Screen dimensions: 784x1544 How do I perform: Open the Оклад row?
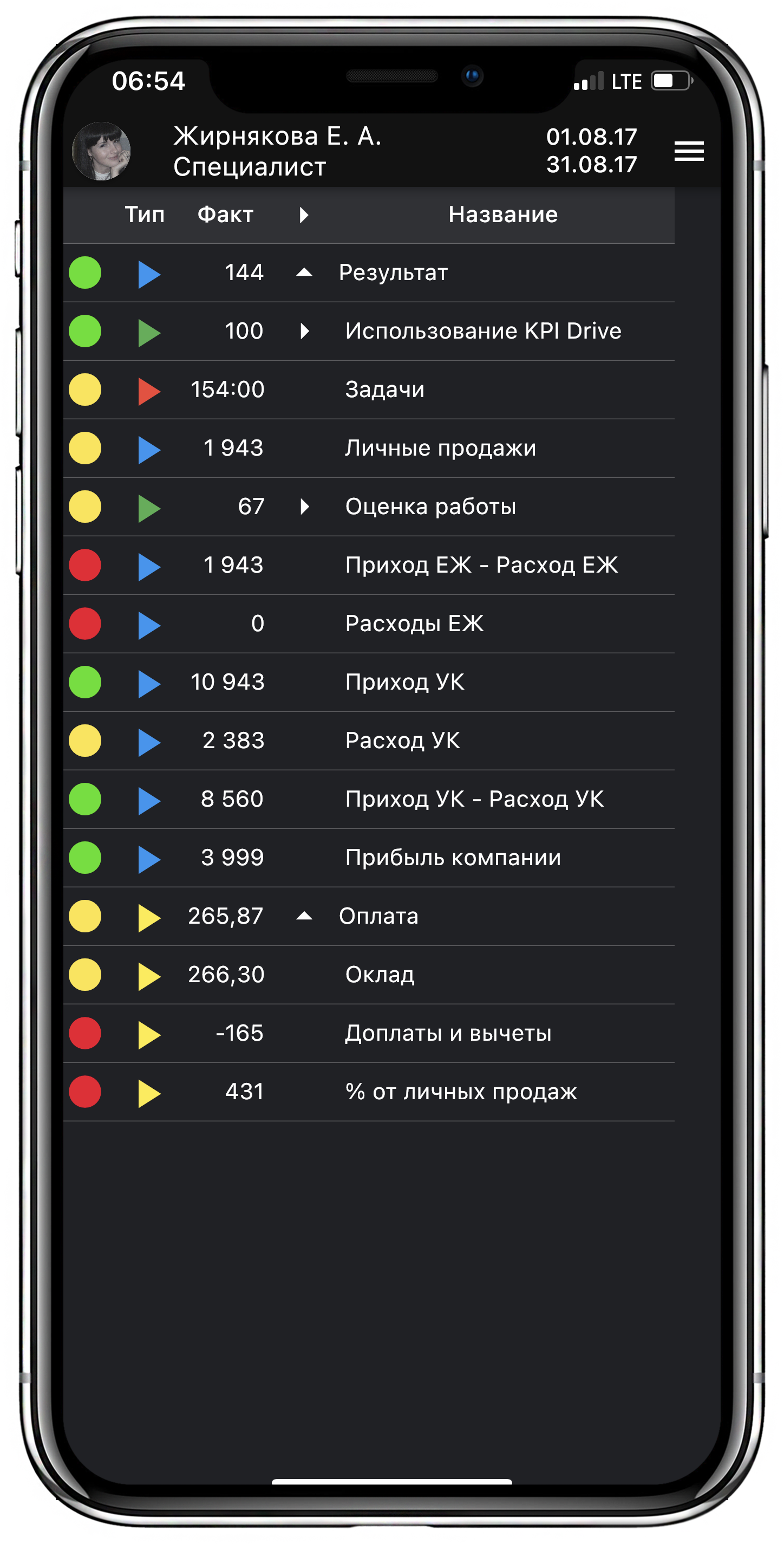click(369, 975)
